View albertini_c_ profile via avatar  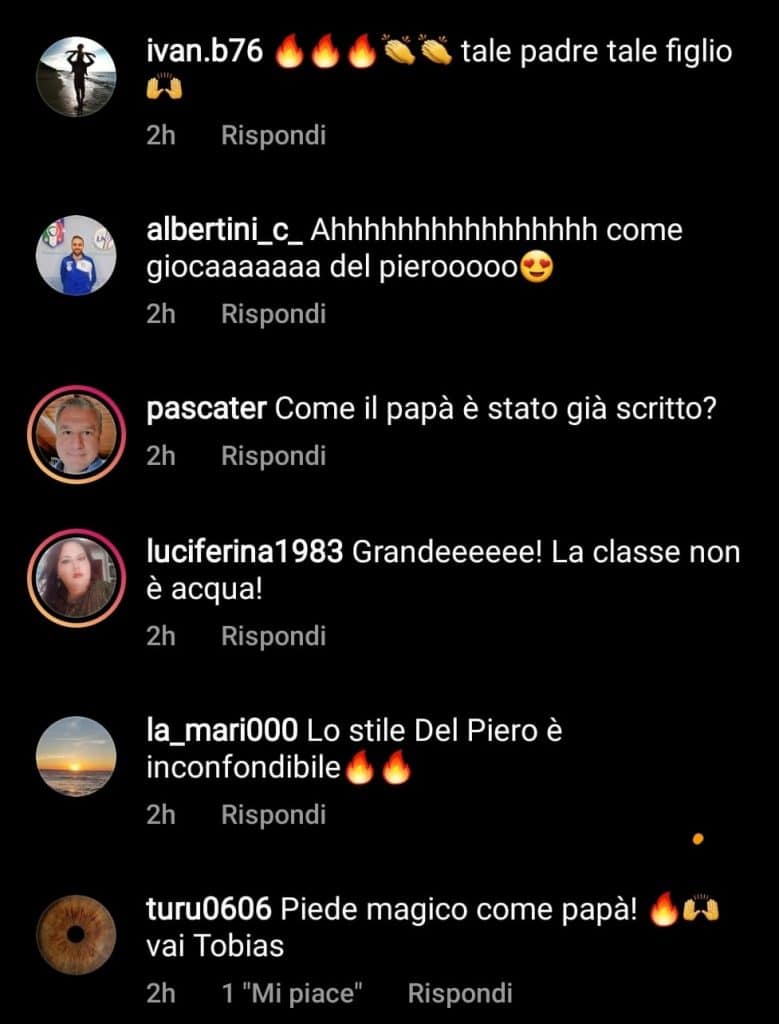tap(76, 255)
